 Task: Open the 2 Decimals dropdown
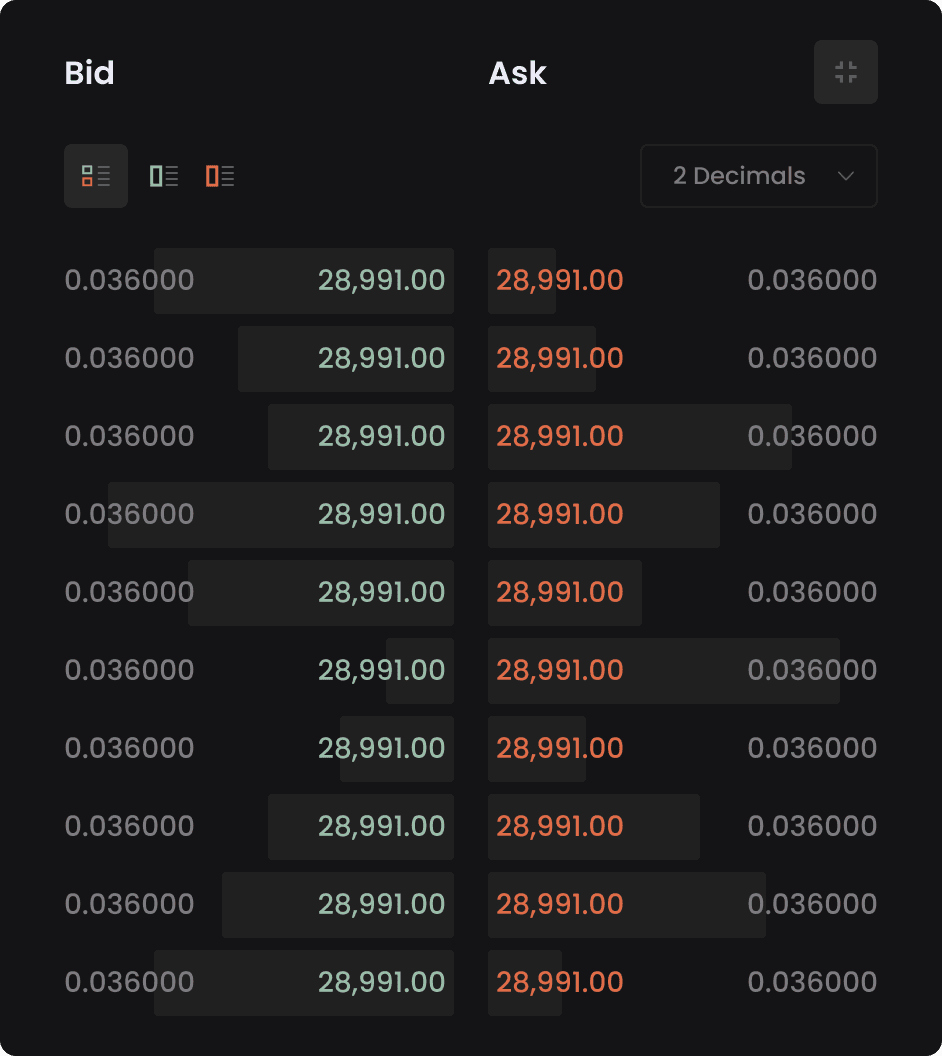click(758, 176)
